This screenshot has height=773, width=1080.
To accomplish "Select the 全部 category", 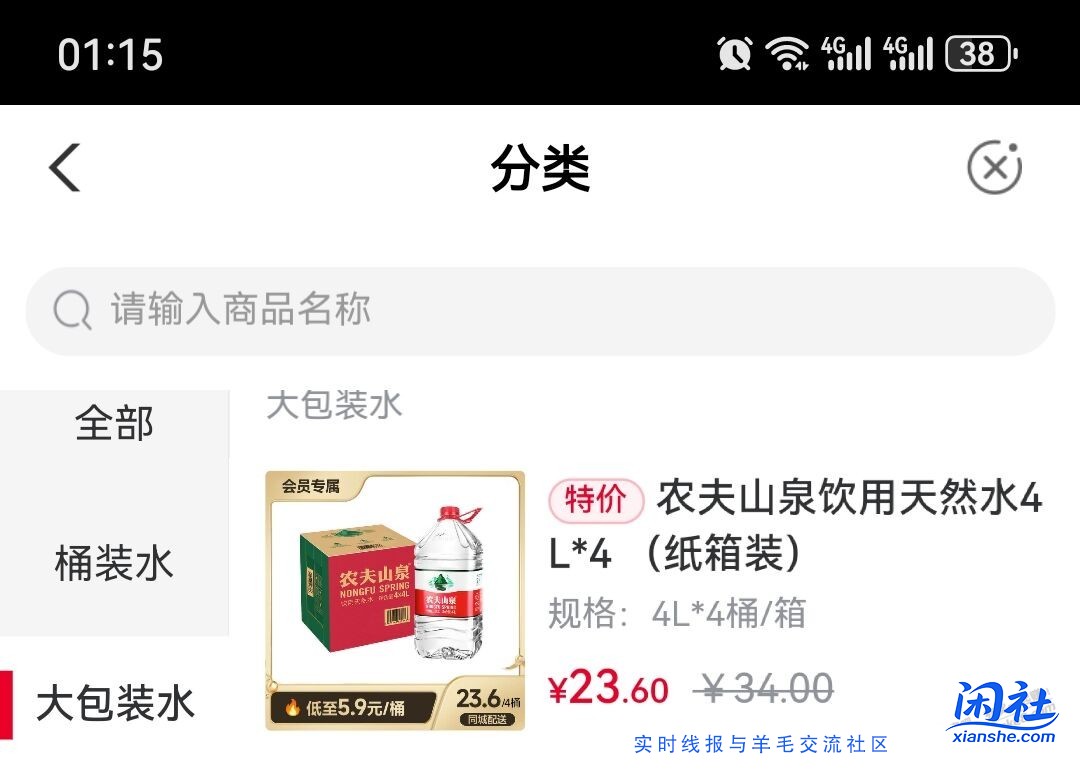I will tap(114, 424).
